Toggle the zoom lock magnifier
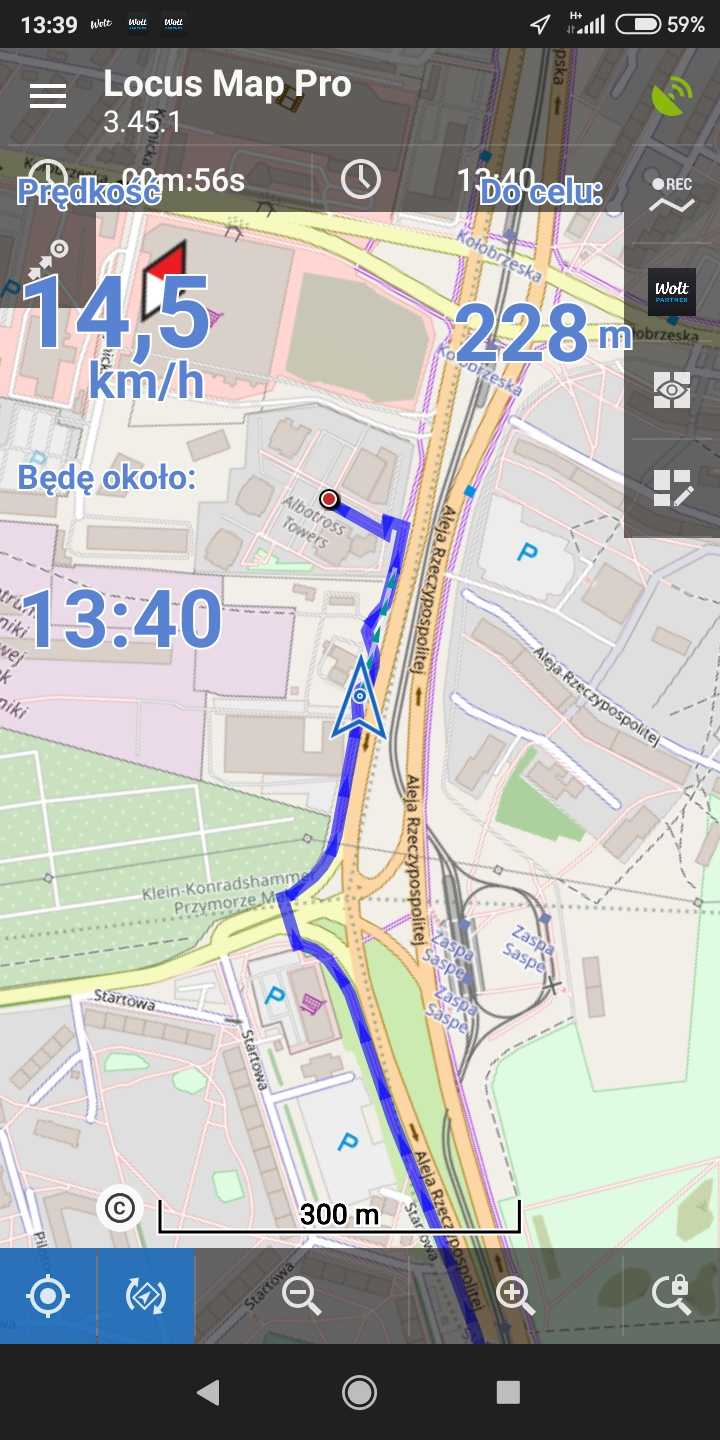 tap(671, 1296)
